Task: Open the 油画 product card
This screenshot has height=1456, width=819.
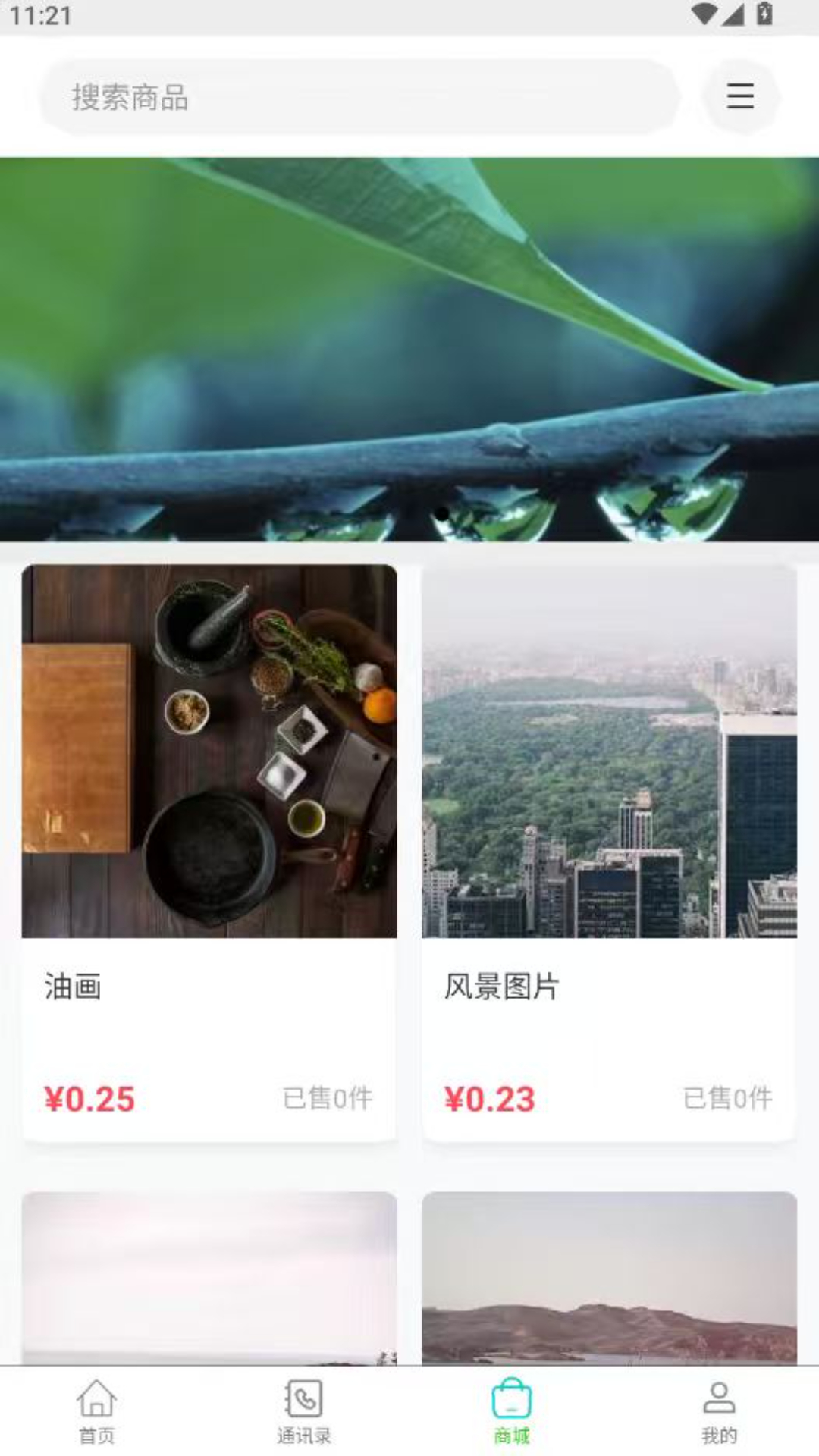Action: tap(209, 852)
